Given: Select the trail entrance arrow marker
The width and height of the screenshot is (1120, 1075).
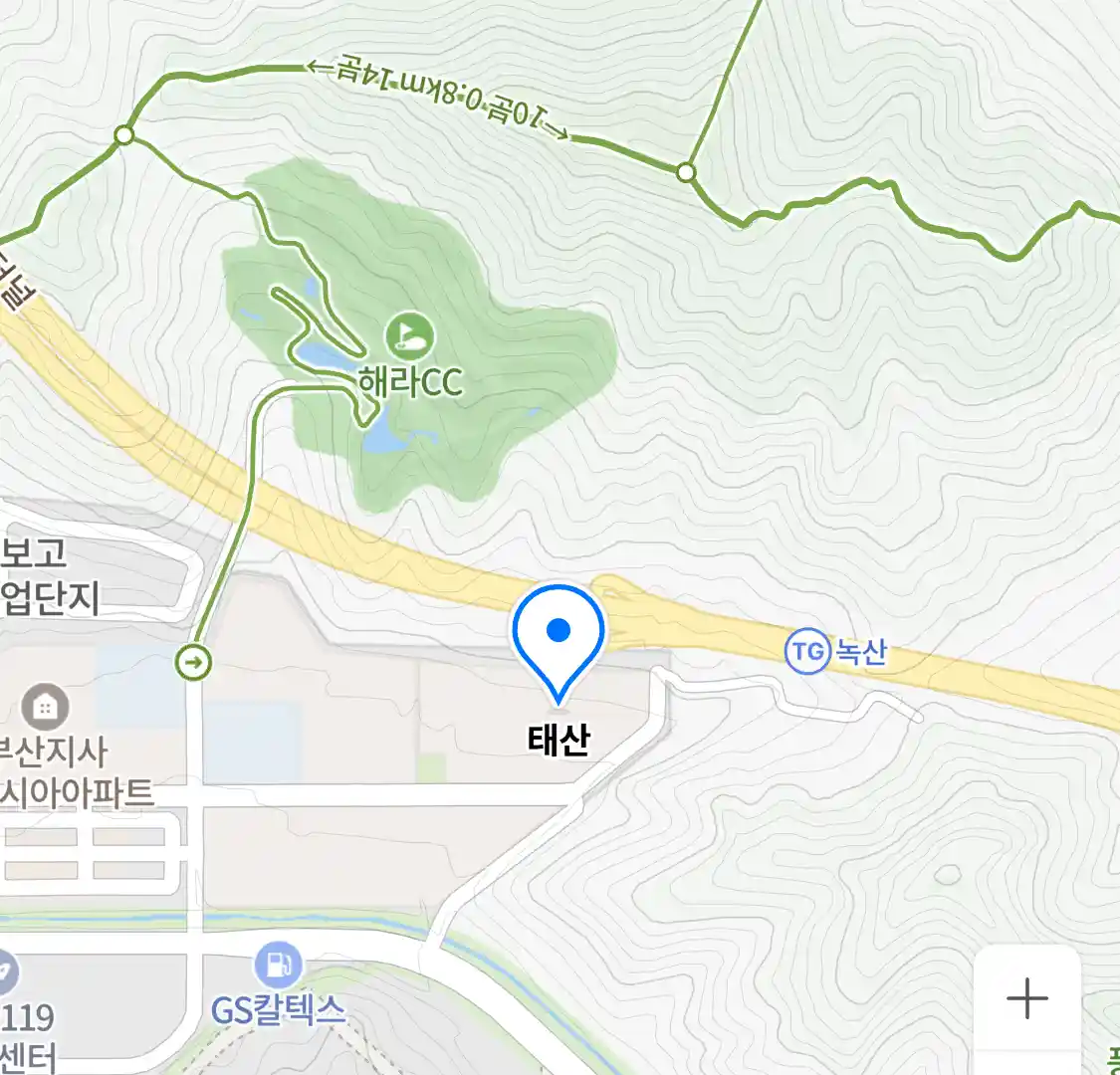Looking at the screenshot, I should click(x=193, y=661).
